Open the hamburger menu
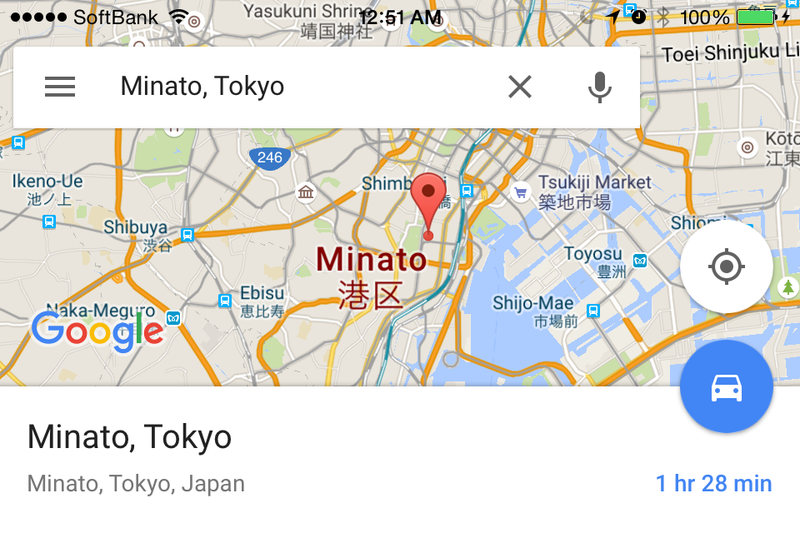This screenshot has width=800, height=533. (60, 87)
